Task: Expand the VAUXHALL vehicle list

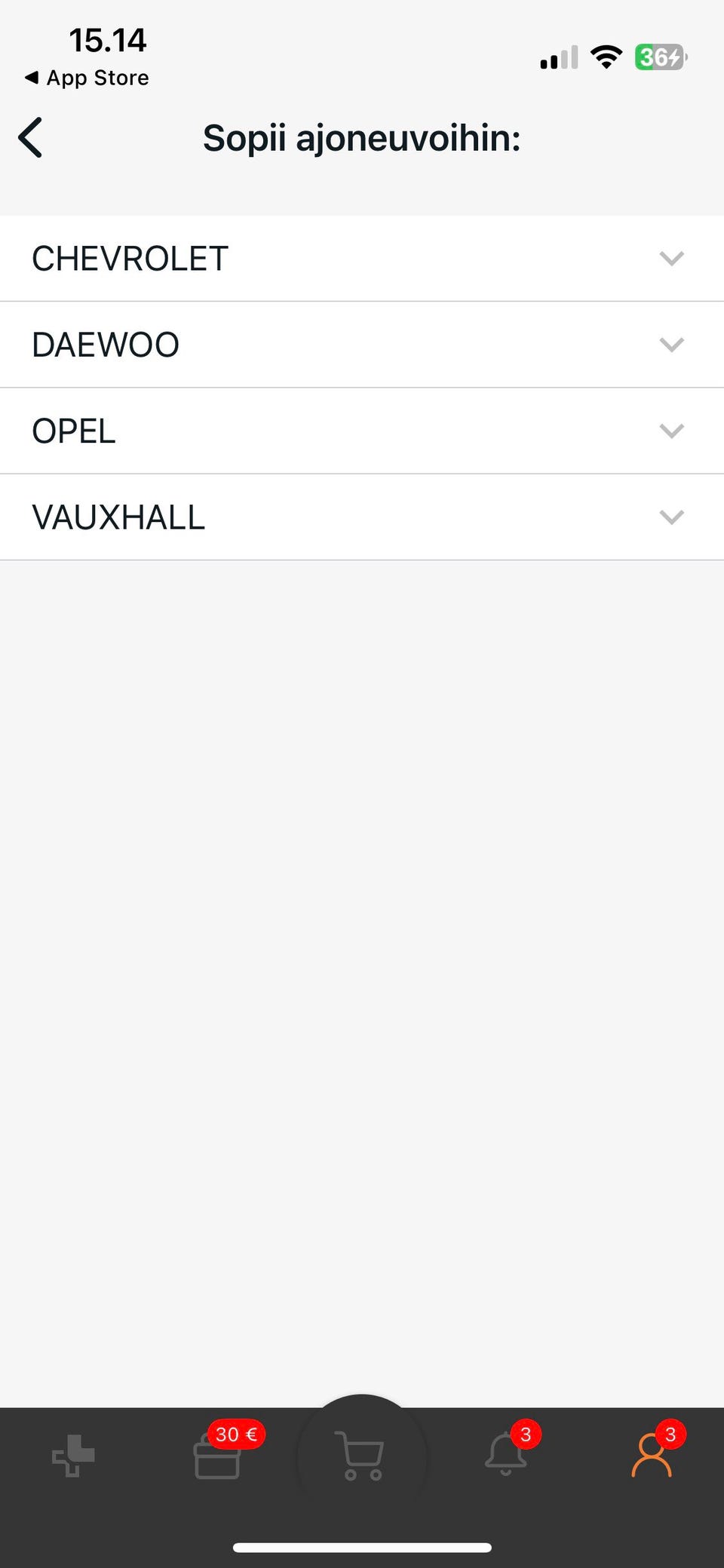Action: [x=362, y=517]
